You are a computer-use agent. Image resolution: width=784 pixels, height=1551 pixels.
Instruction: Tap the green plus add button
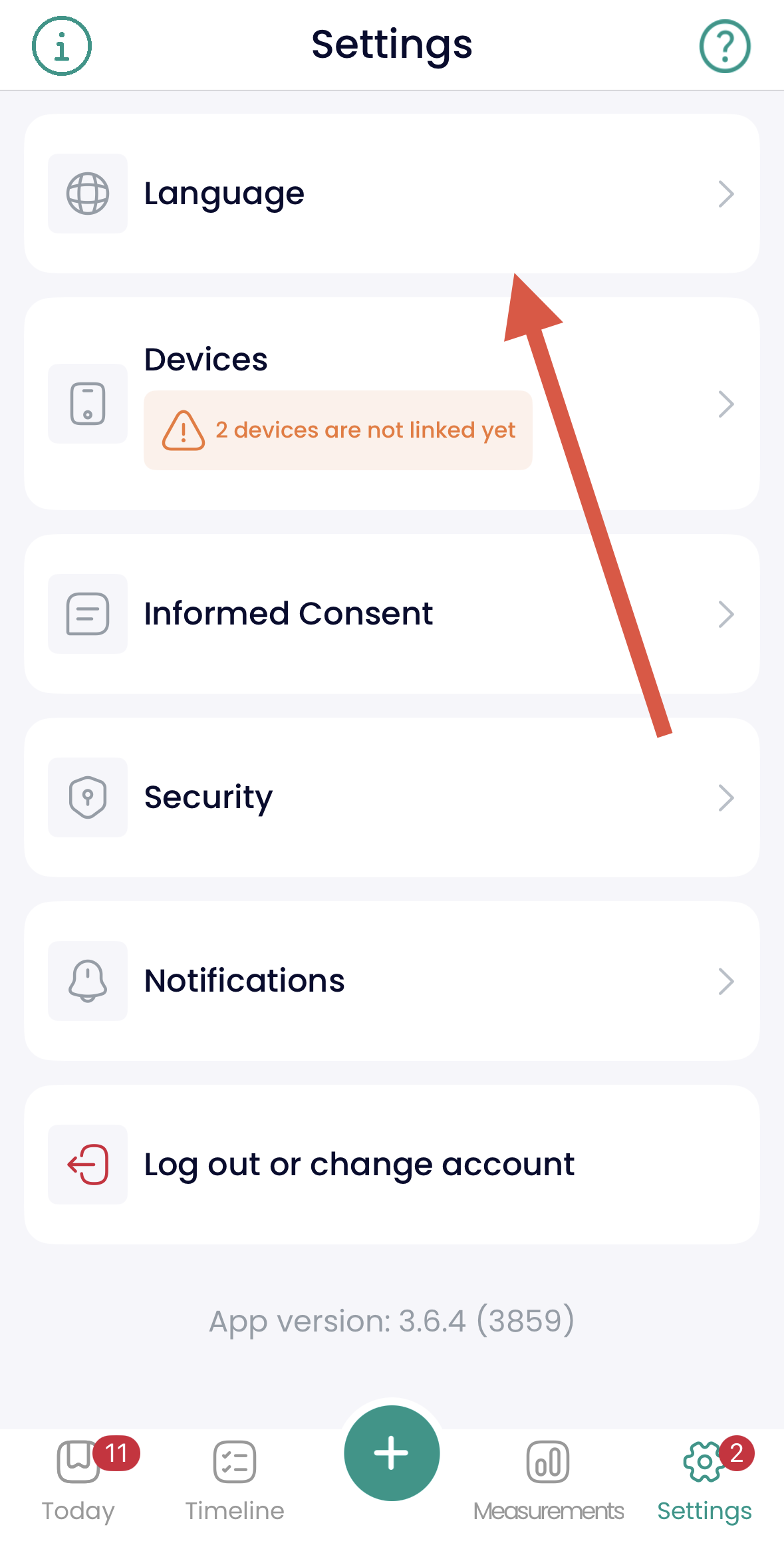click(x=392, y=1453)
